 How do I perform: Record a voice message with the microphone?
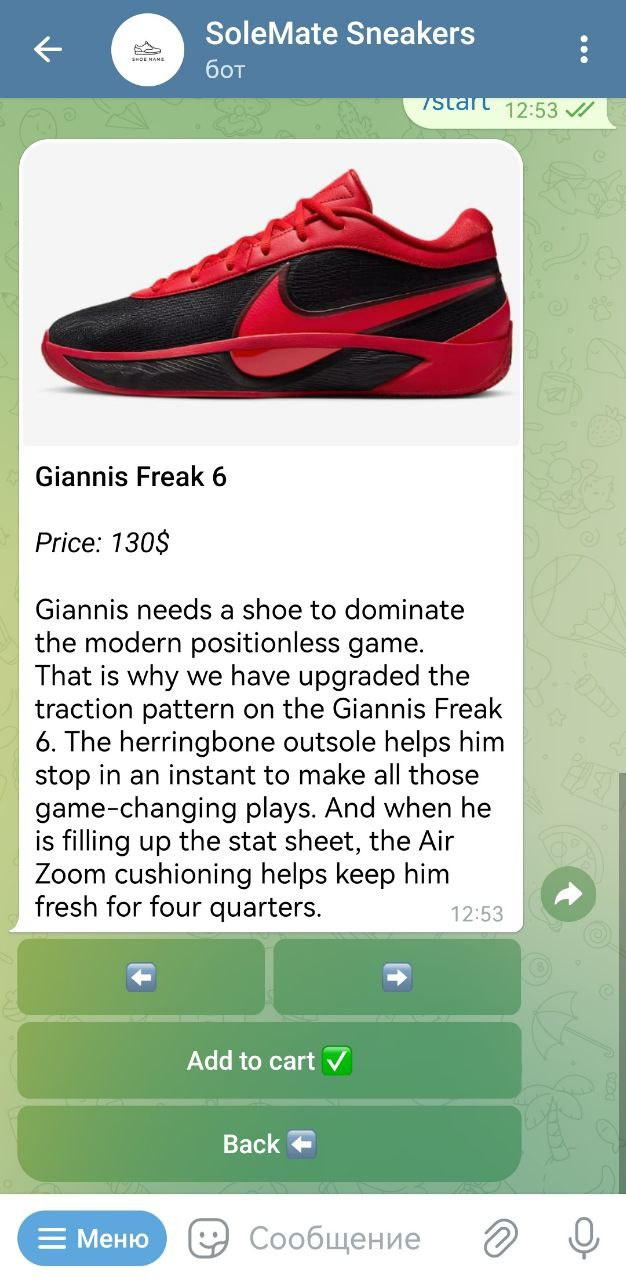pos(583,1239)
